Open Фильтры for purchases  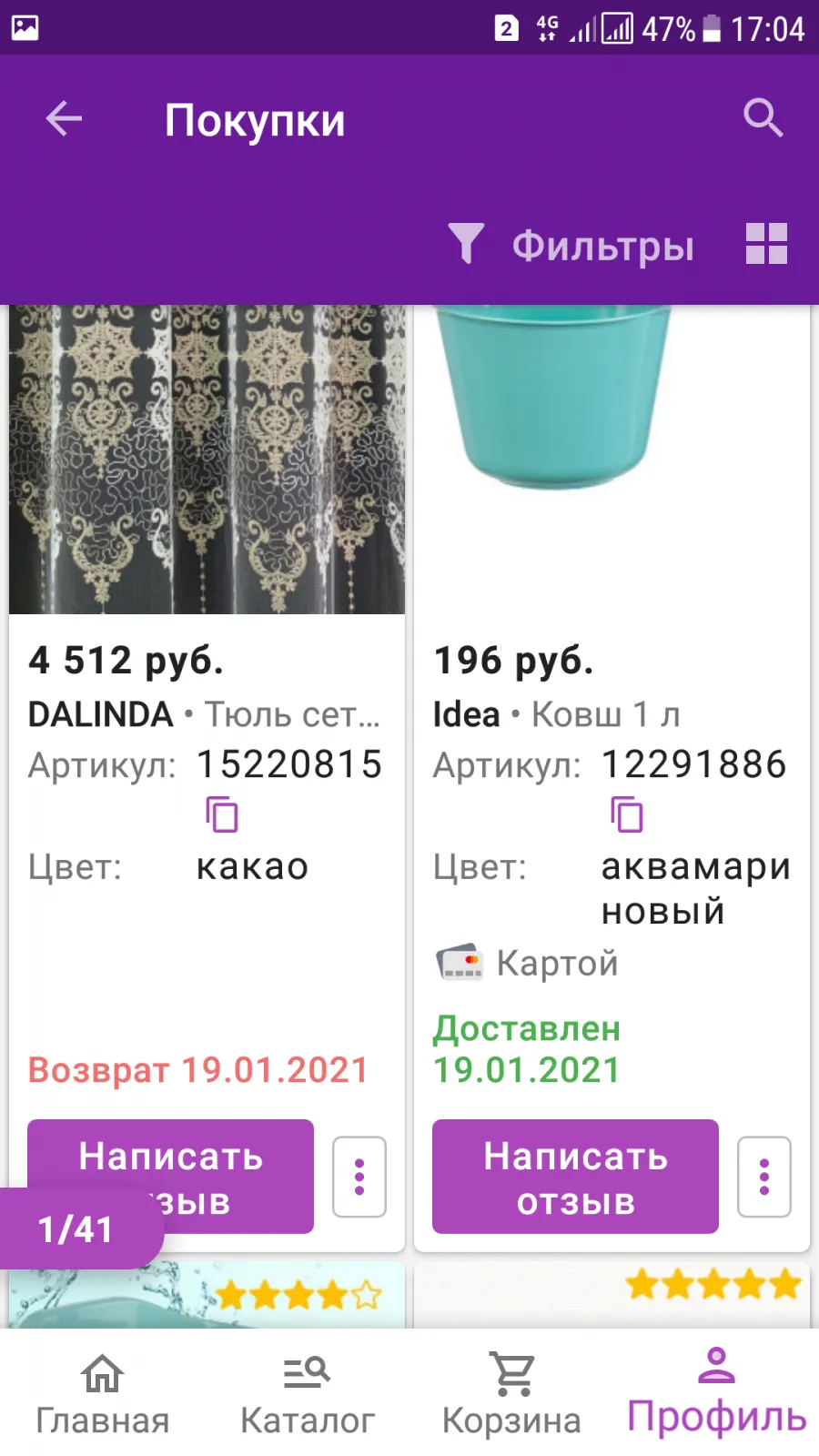[x=571, y=246]
